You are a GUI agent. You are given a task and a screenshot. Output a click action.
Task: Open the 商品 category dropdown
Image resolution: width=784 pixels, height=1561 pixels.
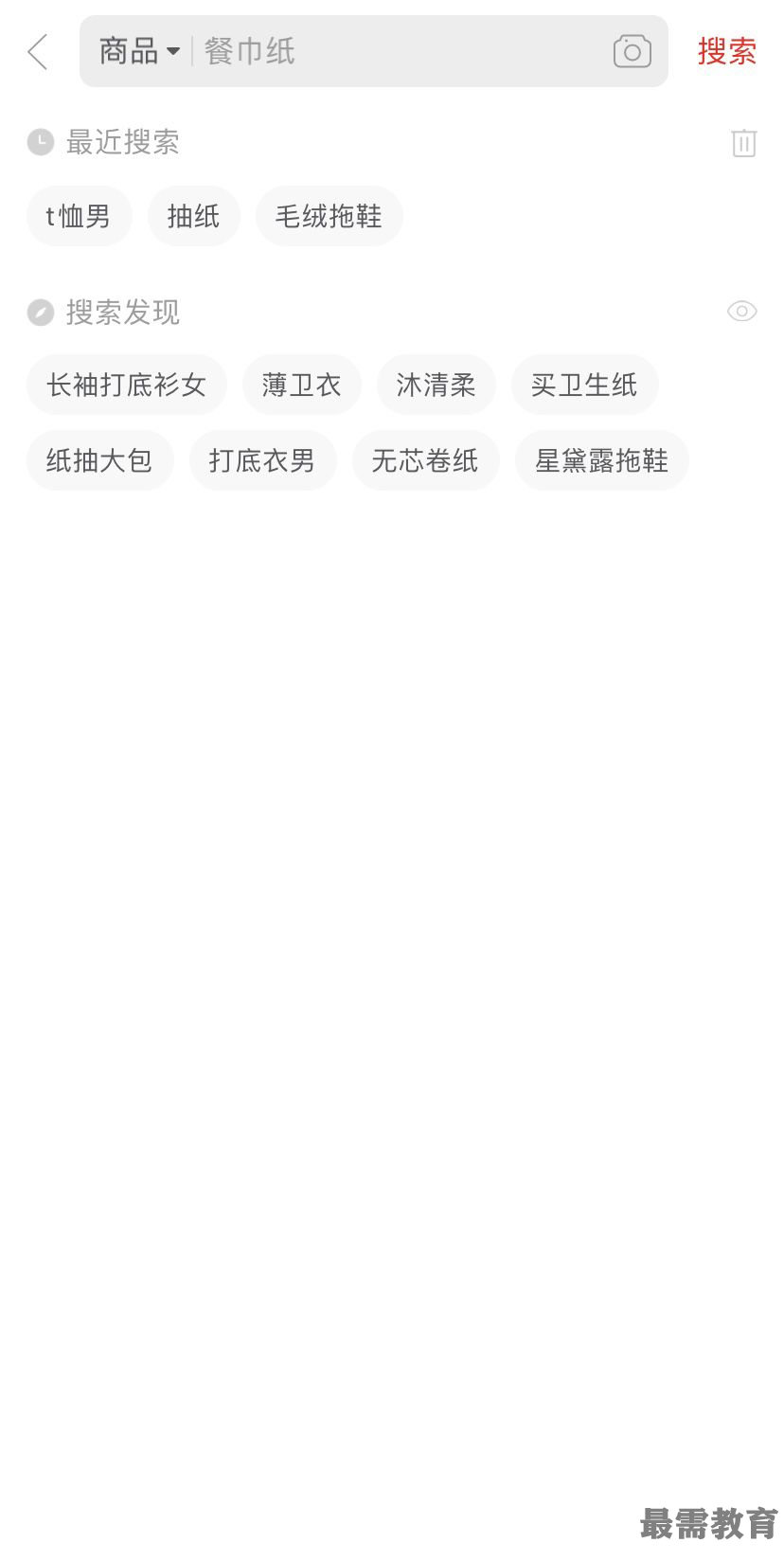pos(139,51)
